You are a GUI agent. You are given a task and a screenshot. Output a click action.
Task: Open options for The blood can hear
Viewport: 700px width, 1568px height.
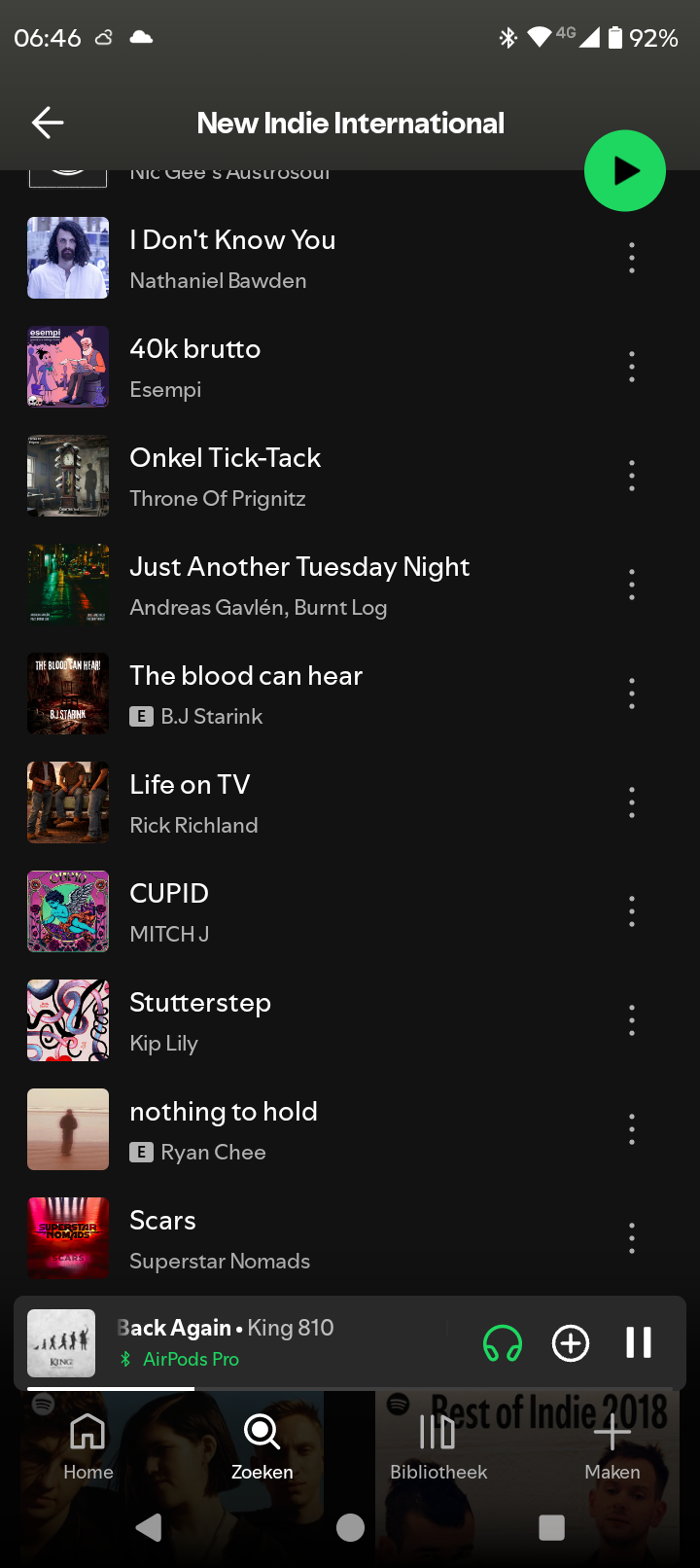click(x=632, y=694)
